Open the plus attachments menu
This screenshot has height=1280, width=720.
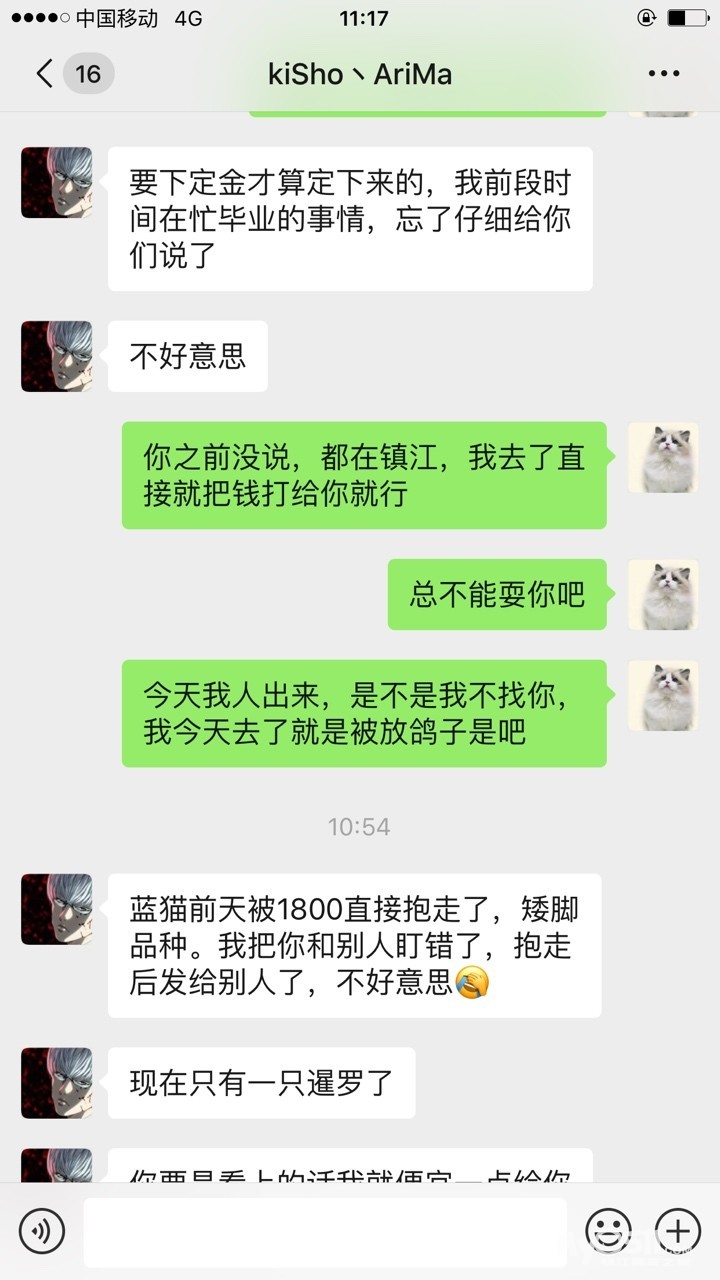[678, 1230]
